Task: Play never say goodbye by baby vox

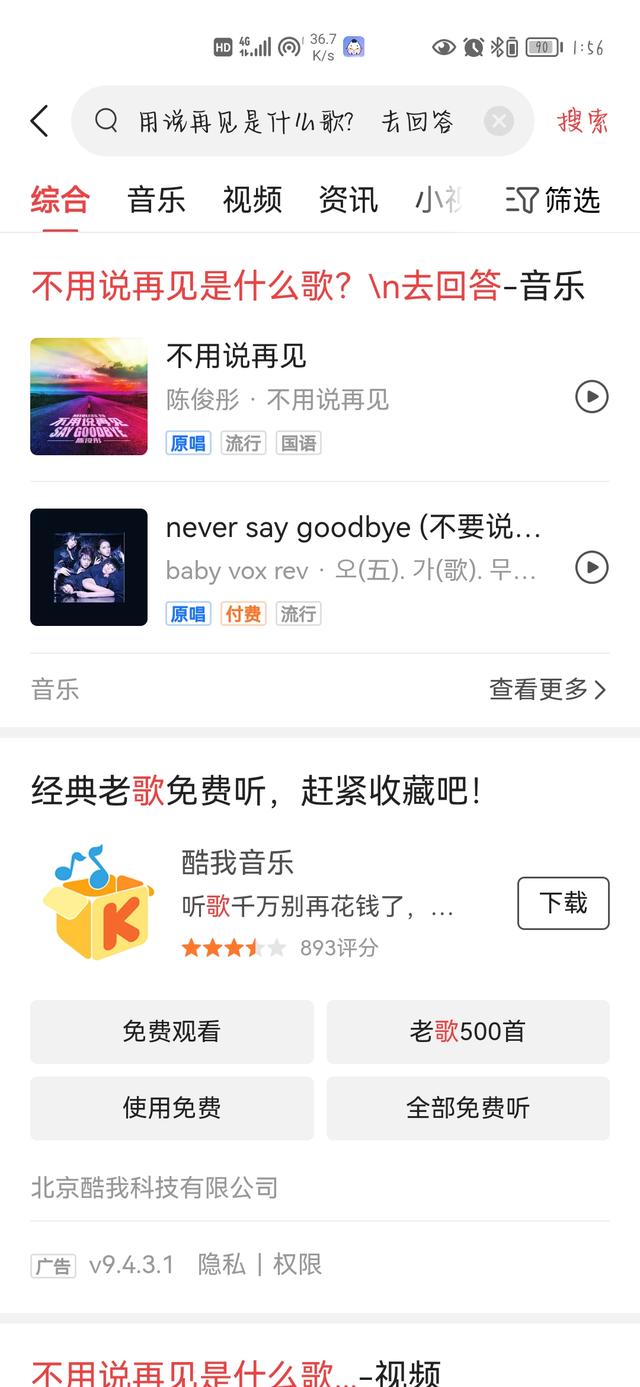Action: tap(592, 568)
